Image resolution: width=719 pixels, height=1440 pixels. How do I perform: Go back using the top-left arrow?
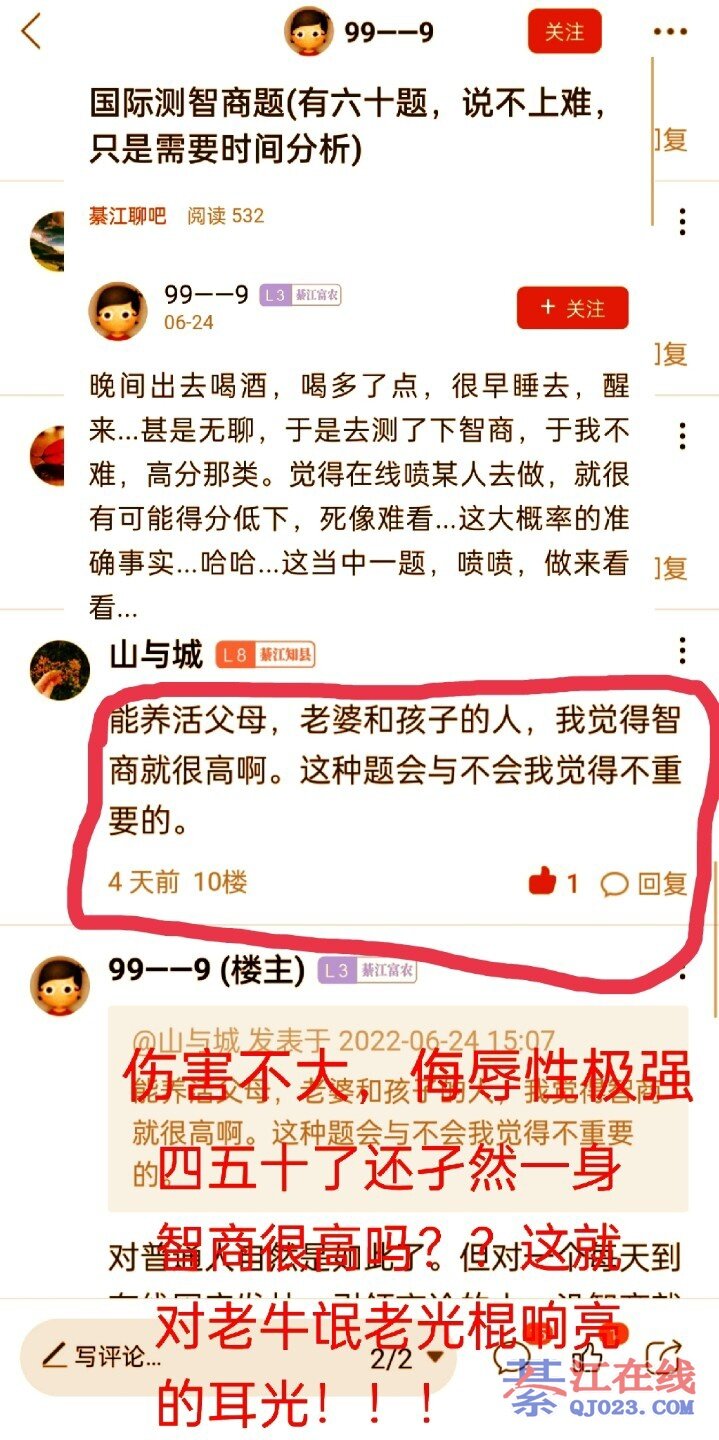[x=32, y=32]
